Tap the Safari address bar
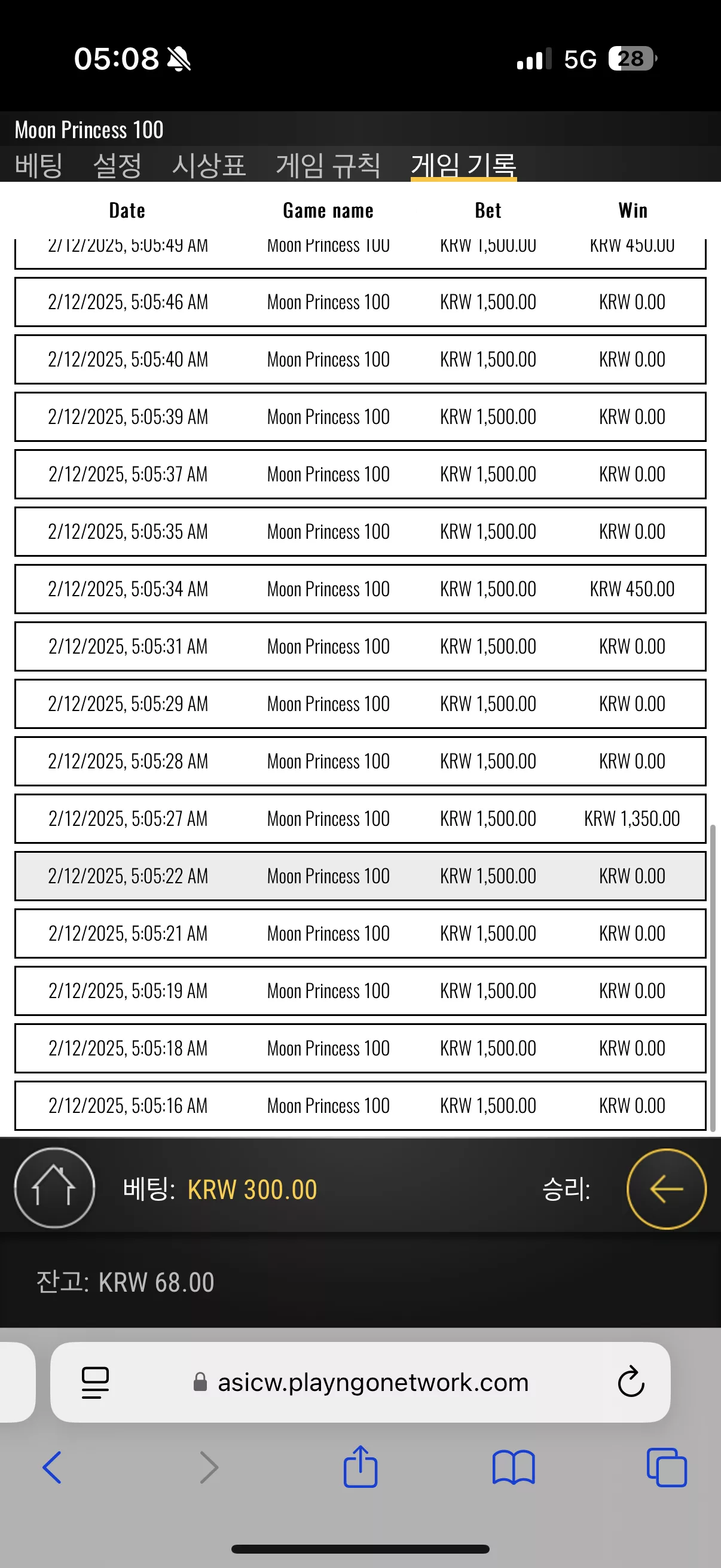This screenshot has height=1568, width=721. coord(360,1382)
